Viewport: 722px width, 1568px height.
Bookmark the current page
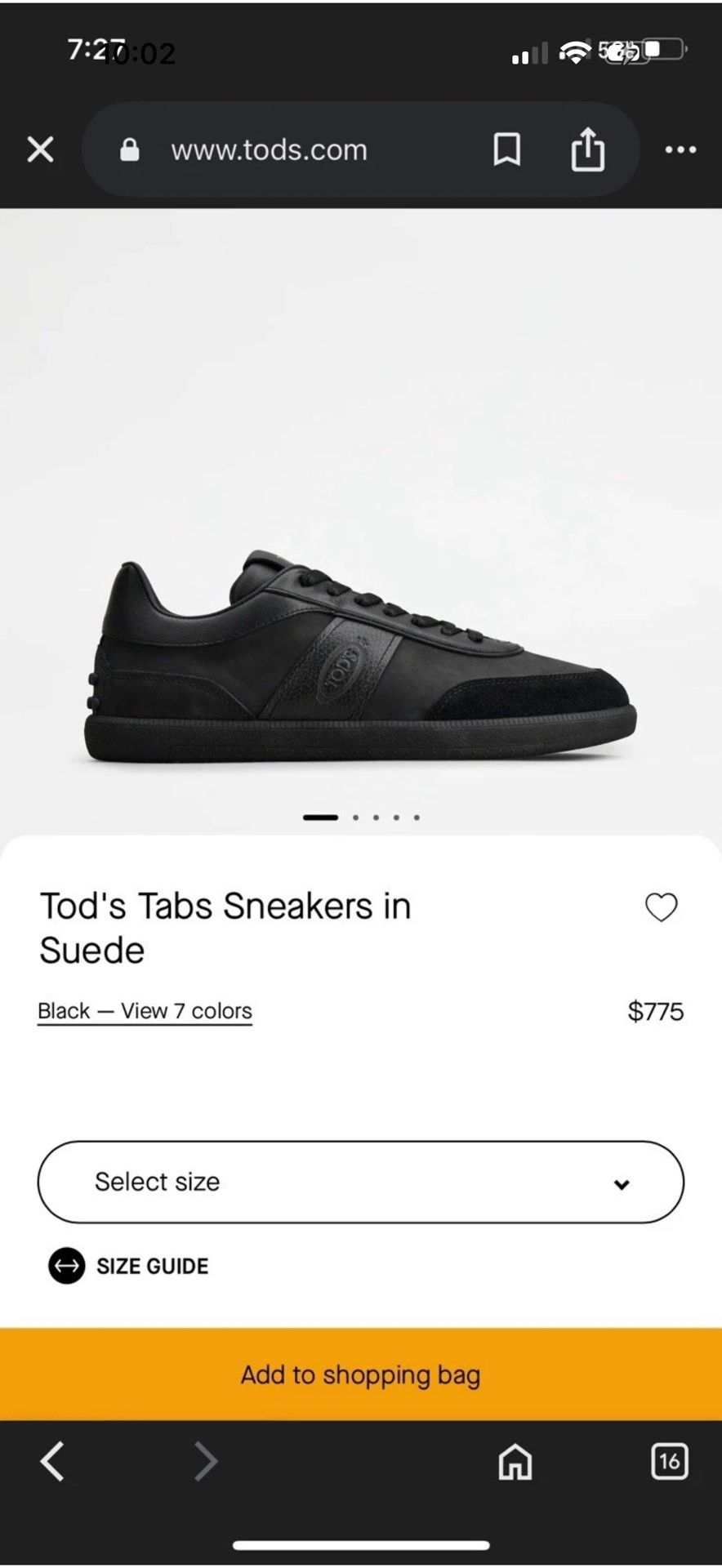click(507, 149)
